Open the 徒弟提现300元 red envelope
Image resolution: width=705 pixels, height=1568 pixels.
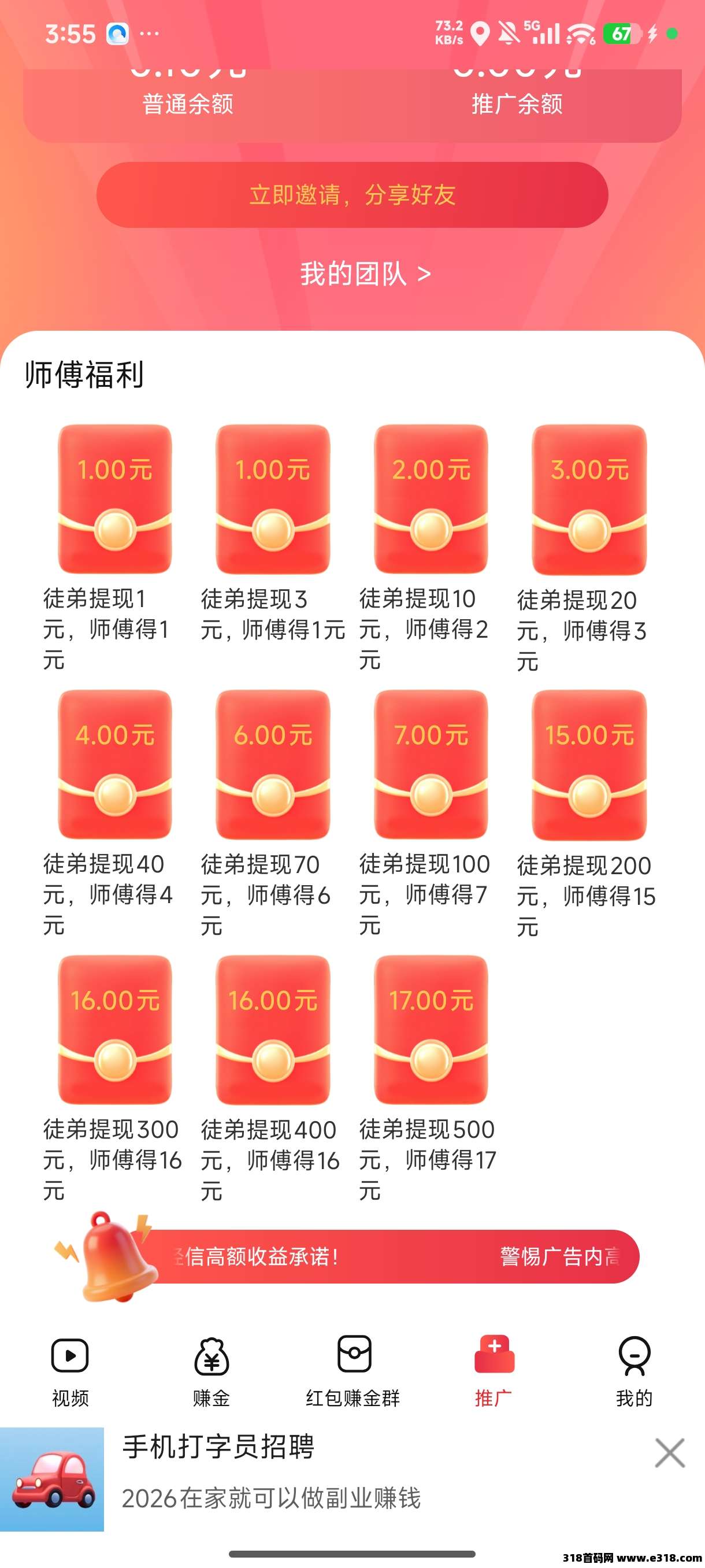coord(114,1030)
